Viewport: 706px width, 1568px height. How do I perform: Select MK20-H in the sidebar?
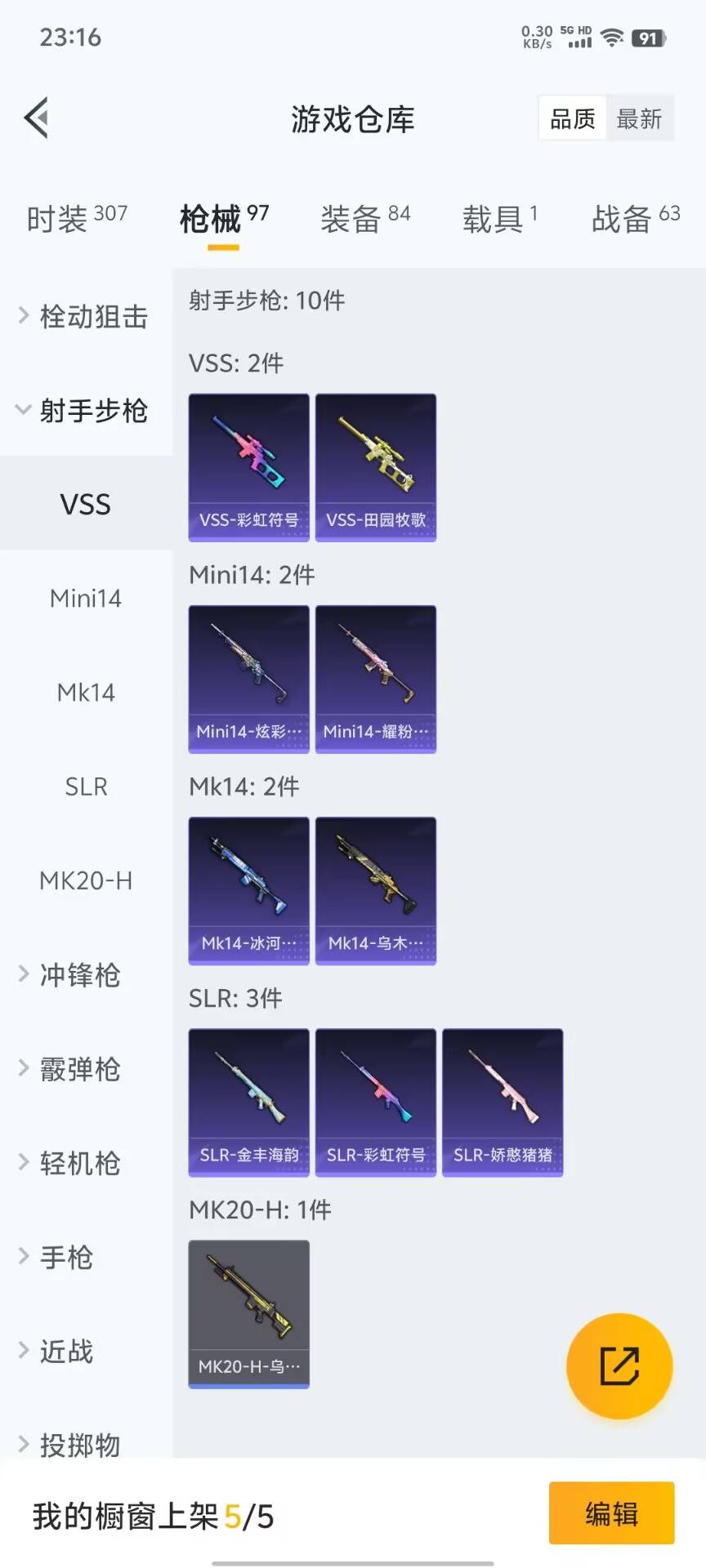point(86,880)
